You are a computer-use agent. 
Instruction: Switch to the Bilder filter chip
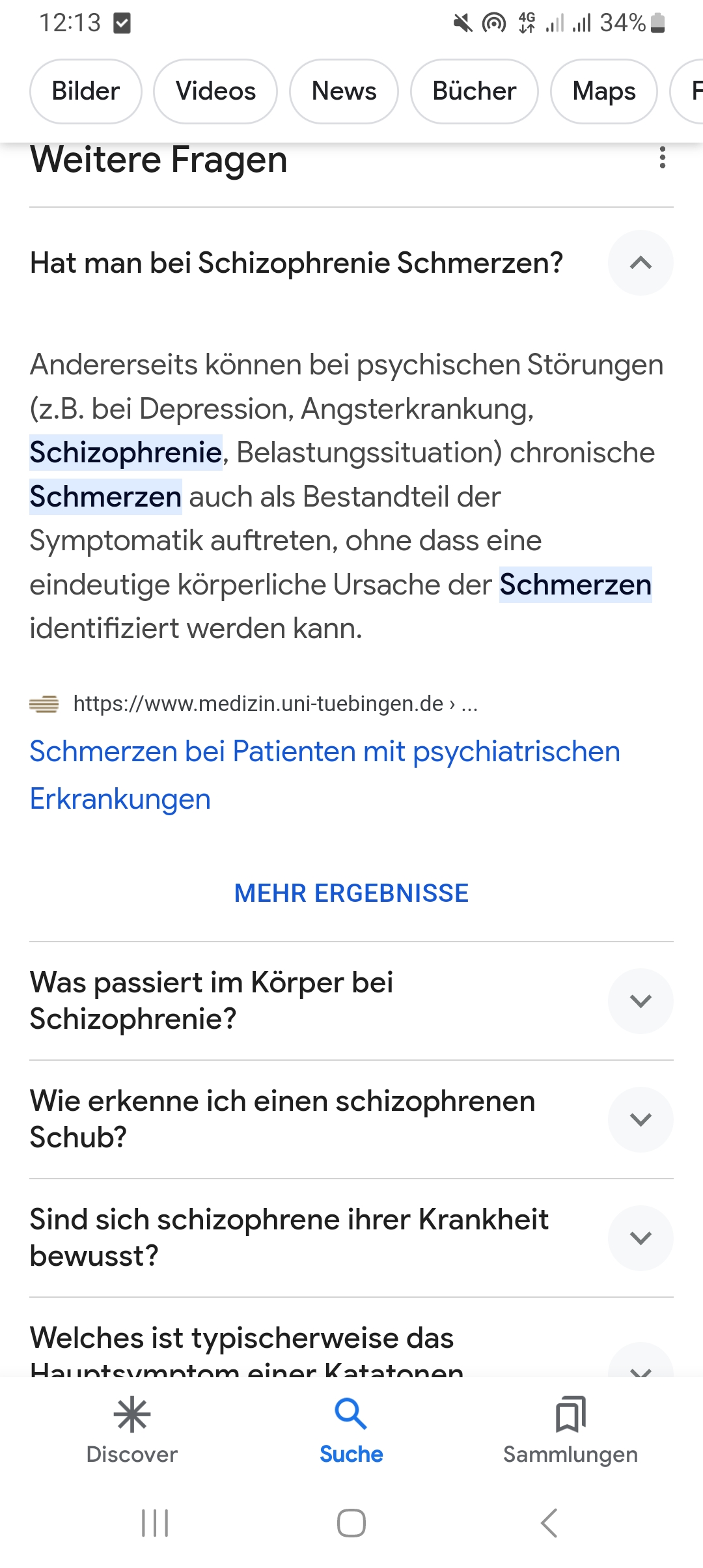(x=86, y=91)
